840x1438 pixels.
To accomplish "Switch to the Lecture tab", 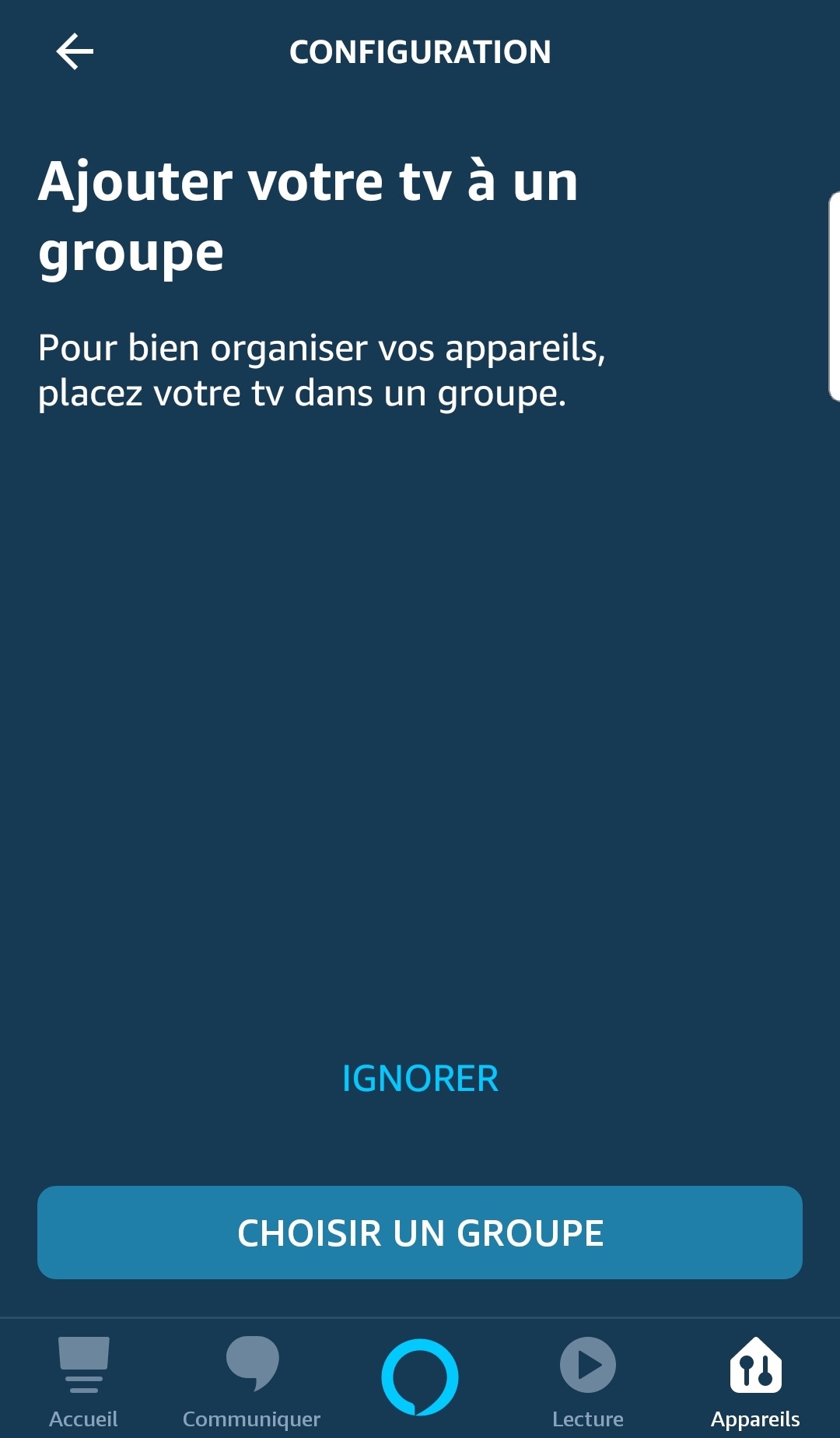I will click(x=588, y=1382).
